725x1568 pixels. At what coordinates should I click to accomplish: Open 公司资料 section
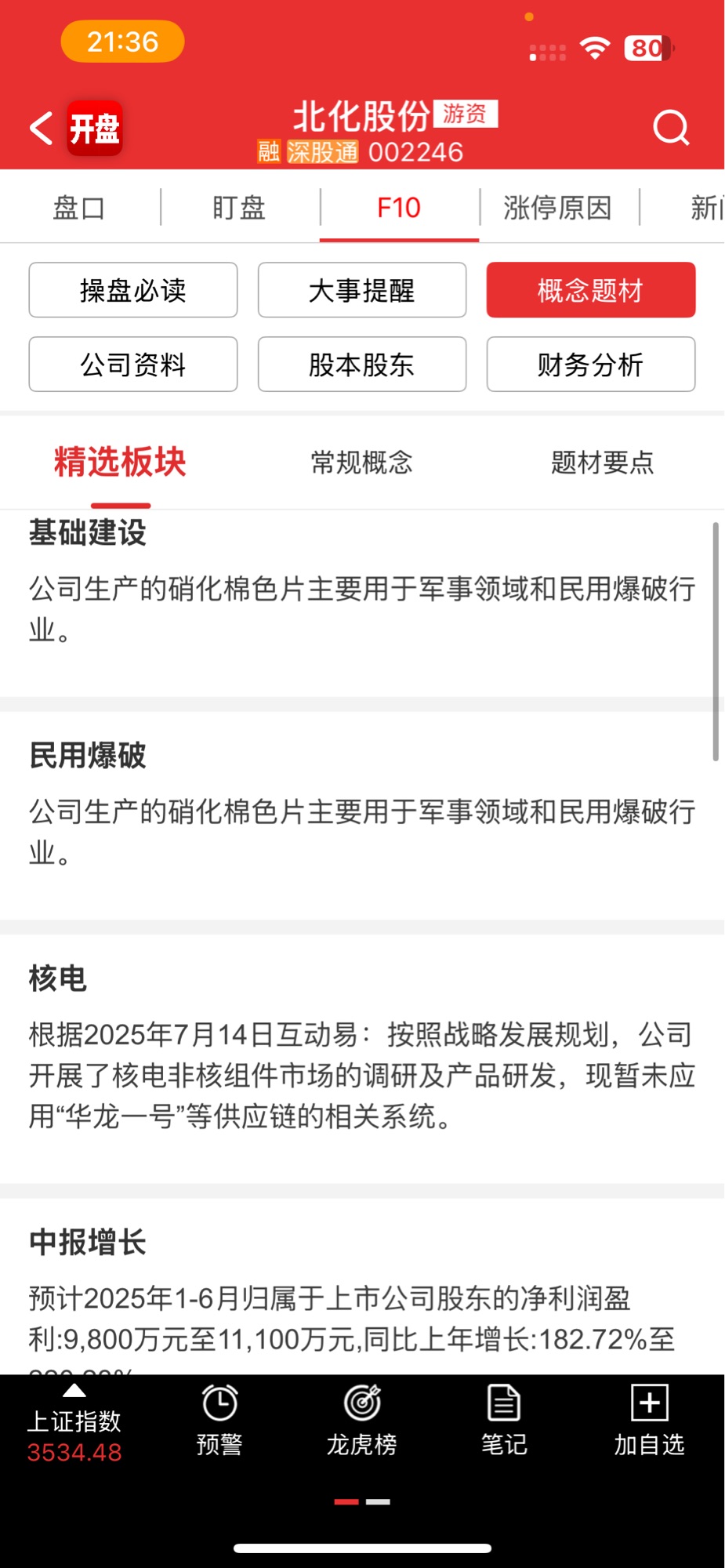[133, 364]
